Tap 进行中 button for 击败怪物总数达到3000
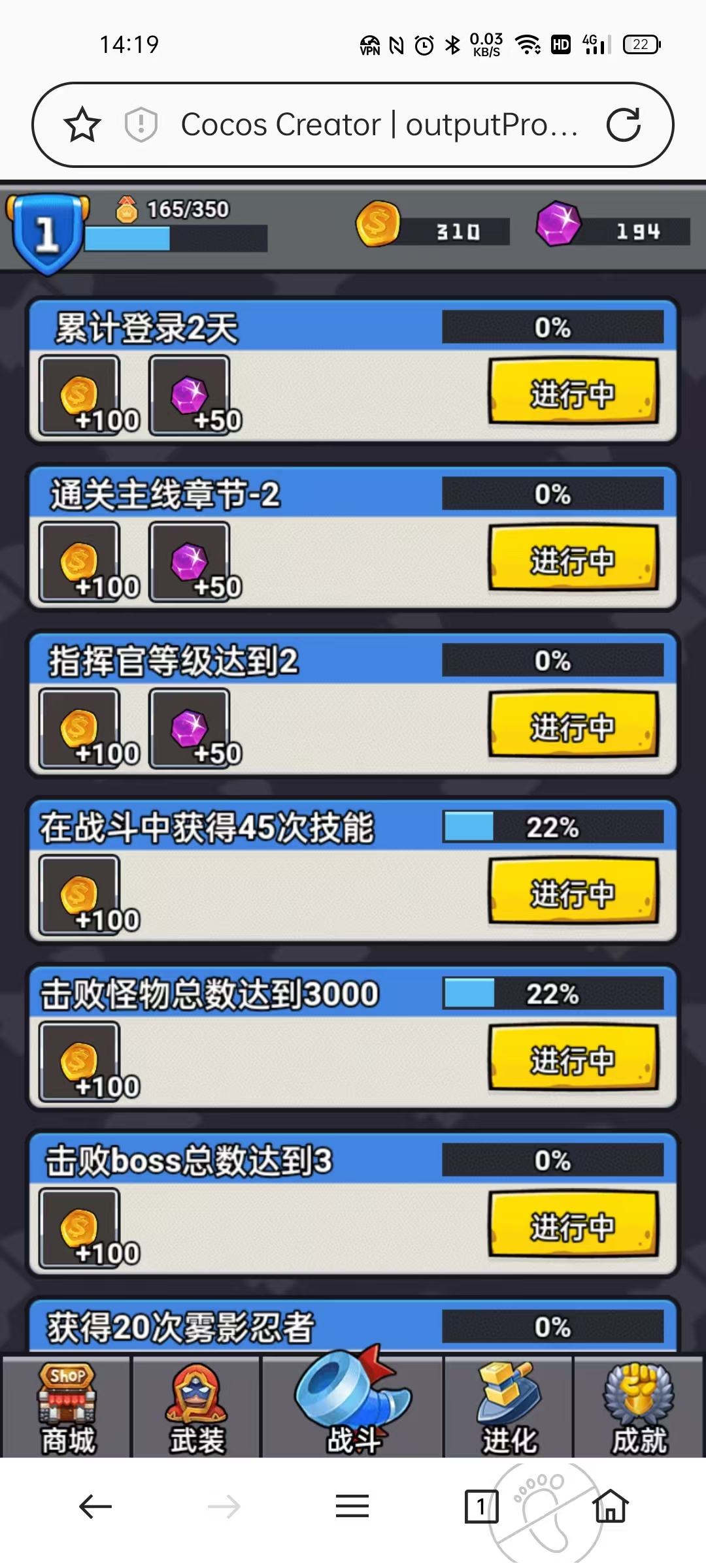This screenshot has width=706, height=1568. coord(573,1059)
